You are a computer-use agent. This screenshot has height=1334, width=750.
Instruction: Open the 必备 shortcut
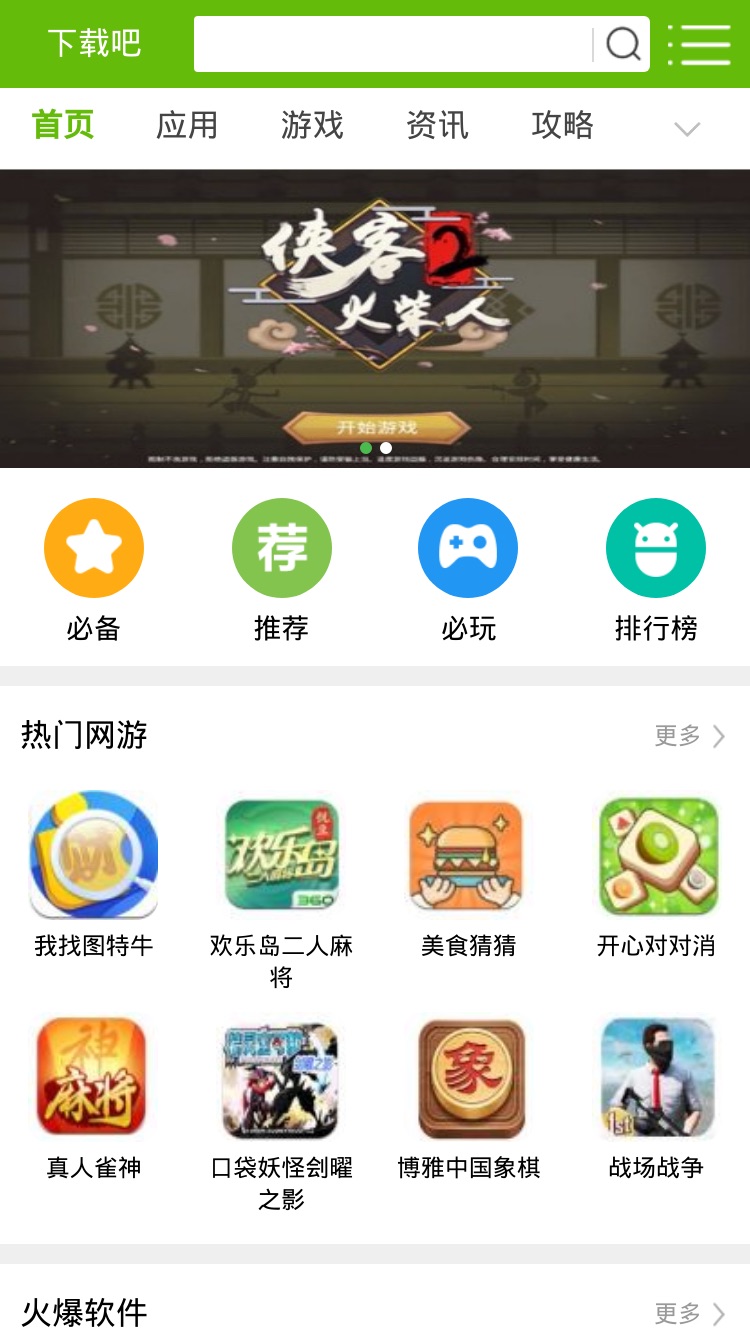(94, 571)
